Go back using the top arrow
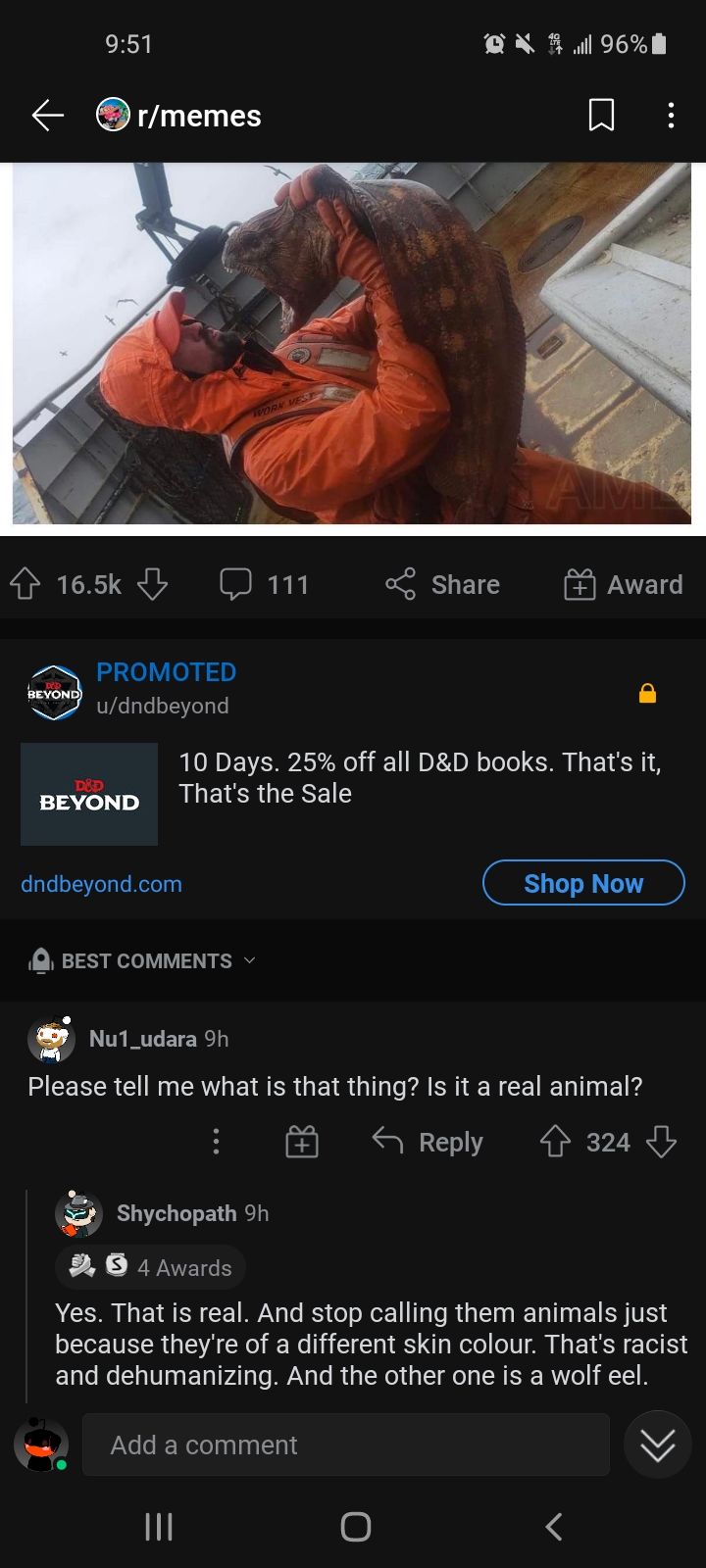Screen dimensions: 706x1568 [x=47, y=116]
